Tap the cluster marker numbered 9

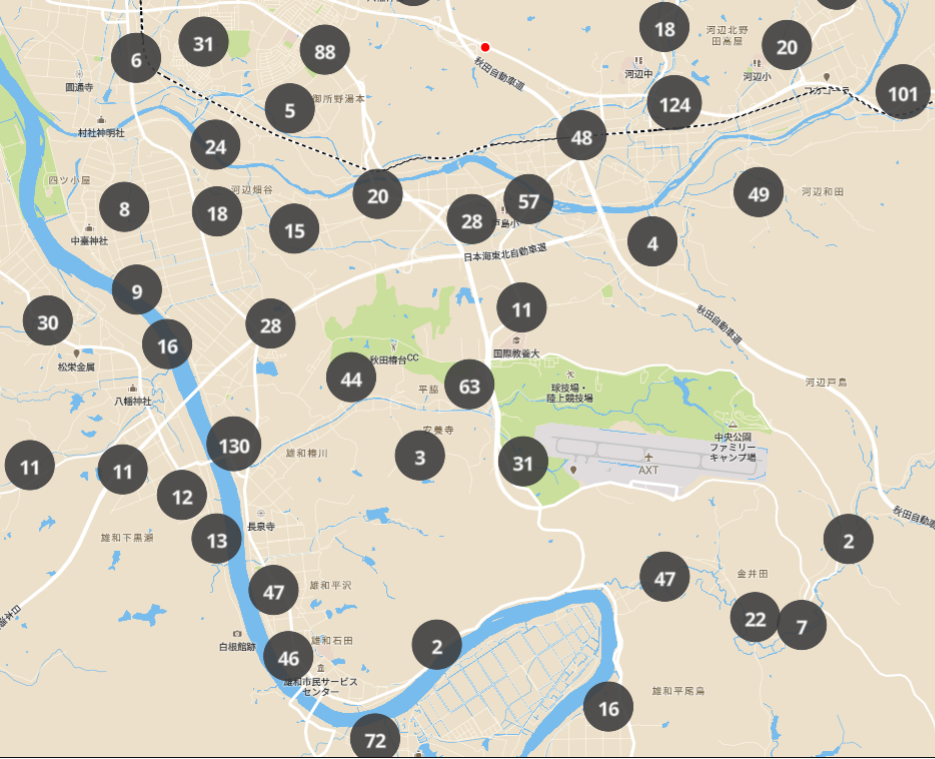(x=137, y=292)
